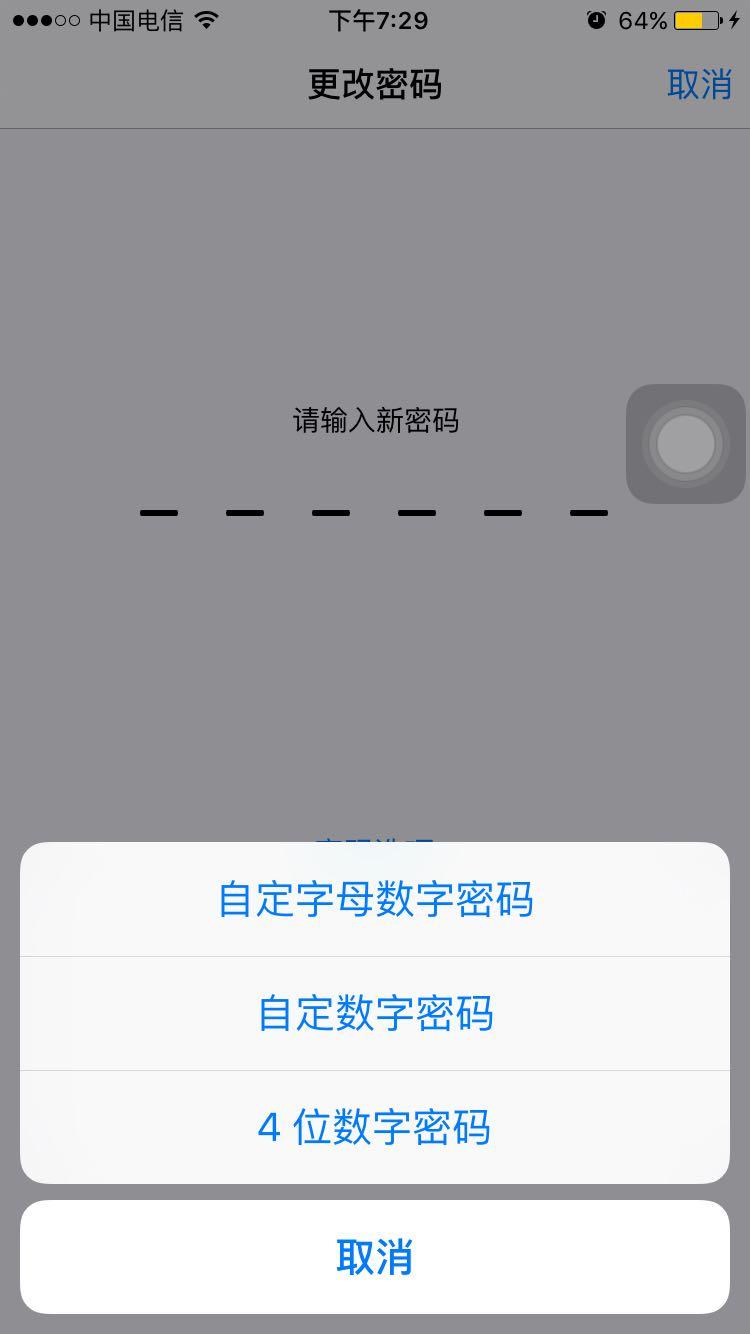
Task: Tap the AssistiveTouch floating button
Action: (686, 443)
